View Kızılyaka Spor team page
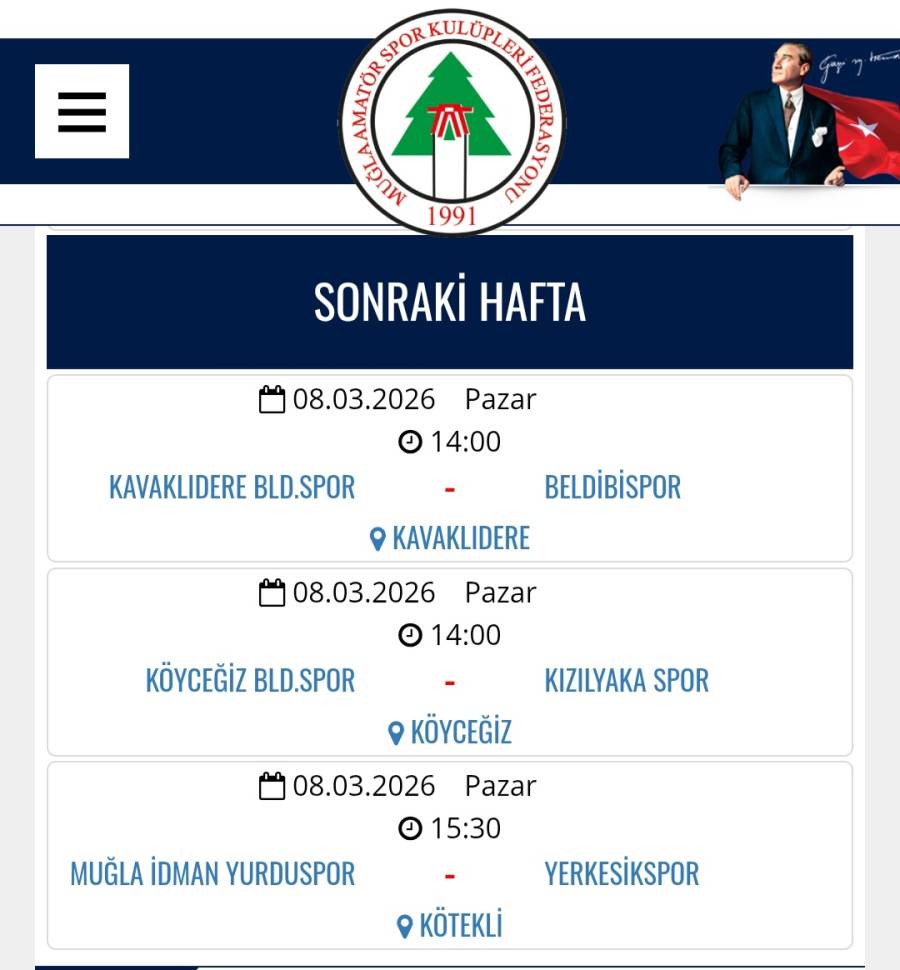This screenshot has width=900, height=970. coord(626,681)
